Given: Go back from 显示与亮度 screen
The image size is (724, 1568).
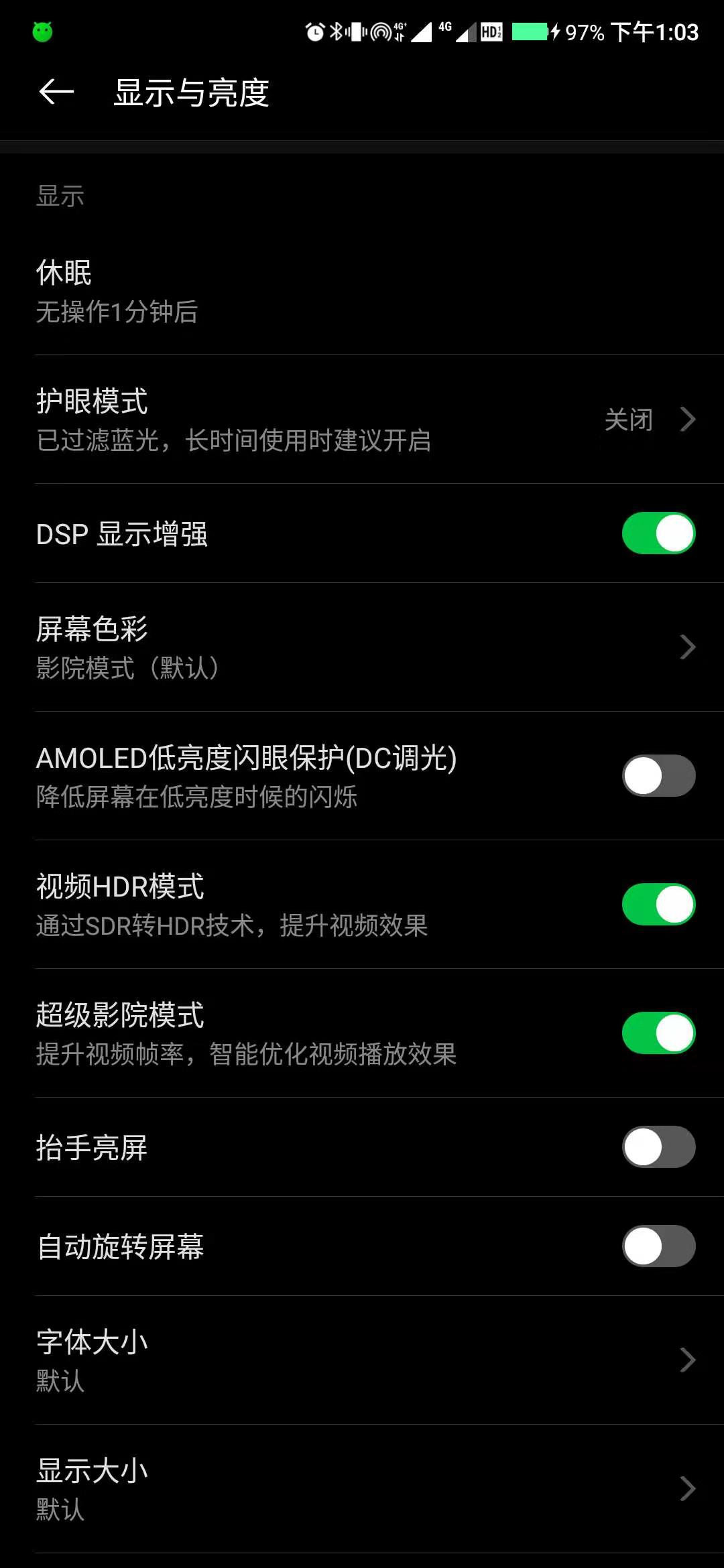Looking at the screenshot, I should [x=56, y=92].
